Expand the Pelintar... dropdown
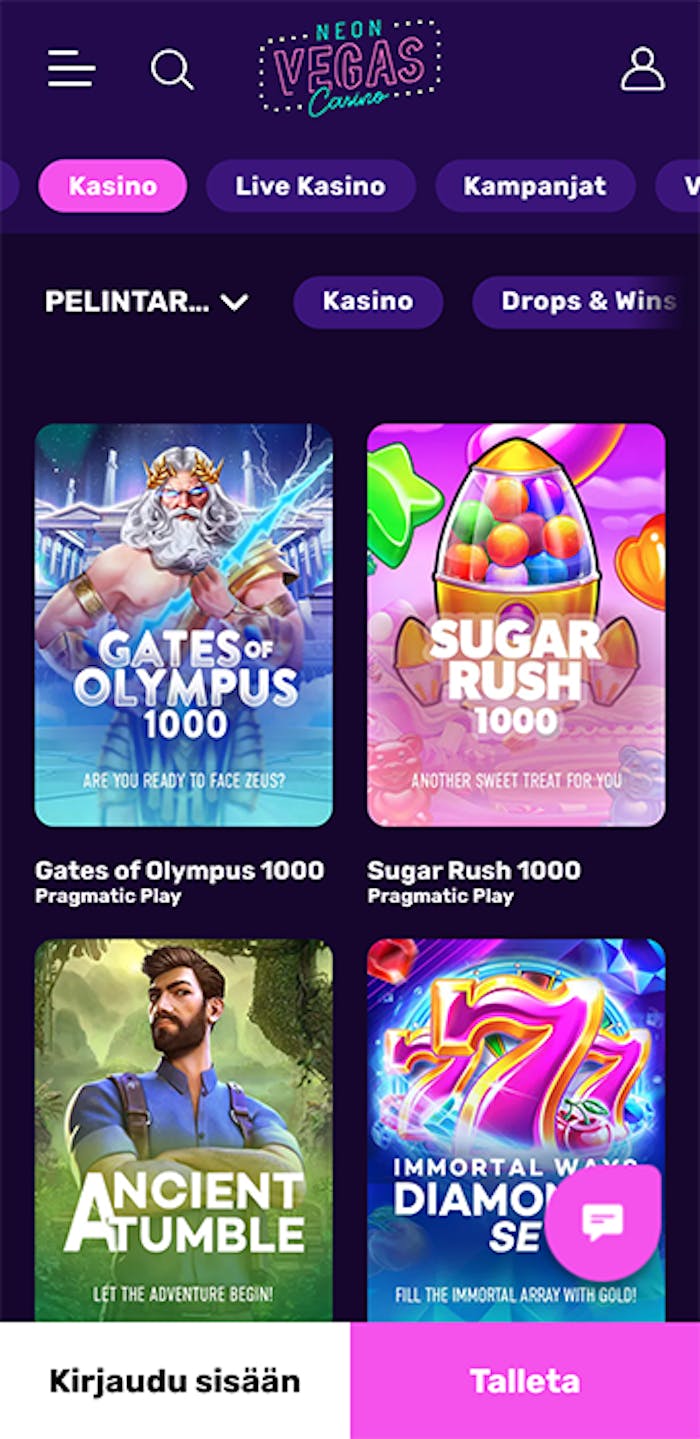Screen dimensions: 700x1439 point(147,302)
